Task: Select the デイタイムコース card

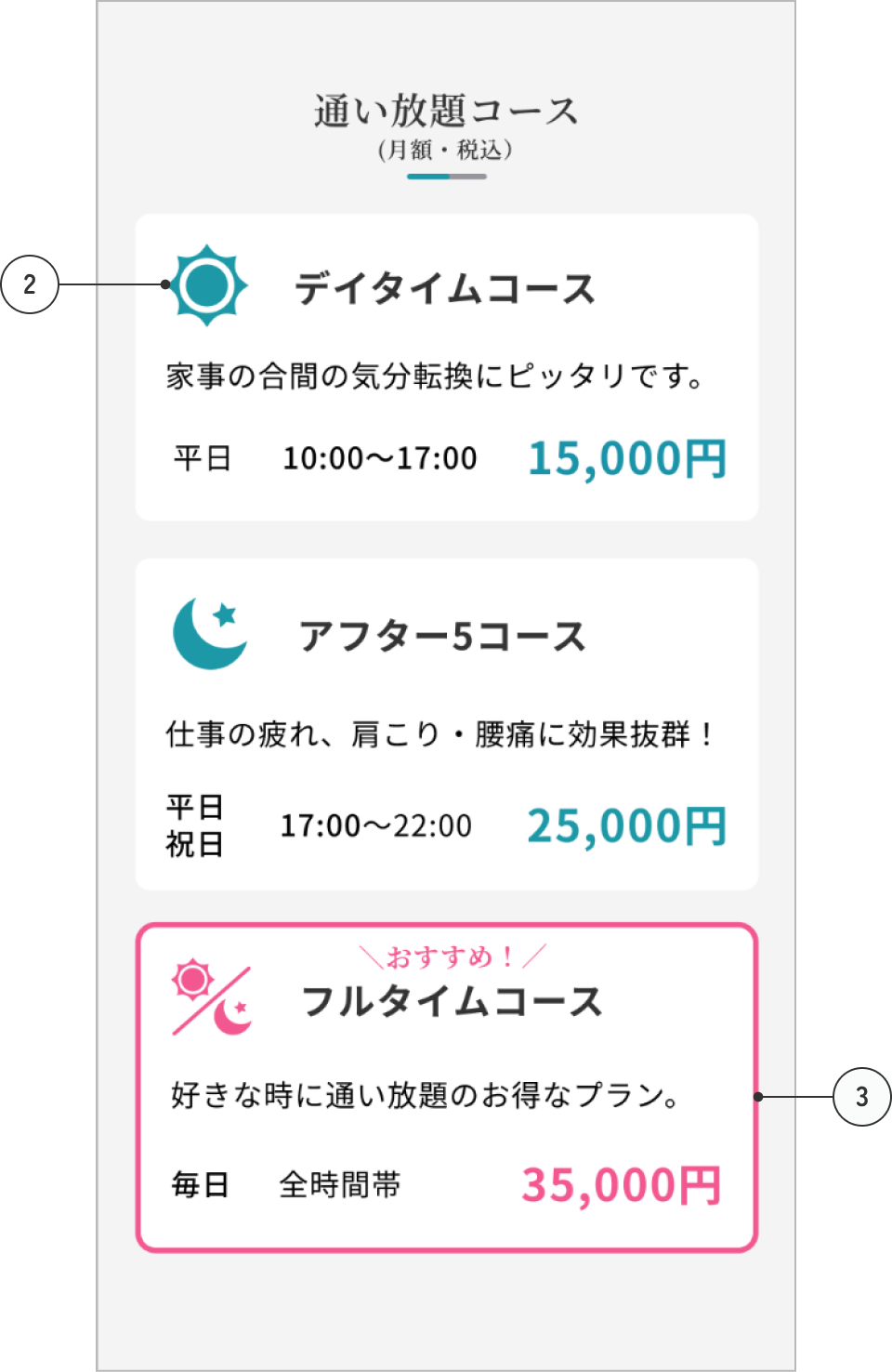Action: pyautogui.click(x=446, y=365)
